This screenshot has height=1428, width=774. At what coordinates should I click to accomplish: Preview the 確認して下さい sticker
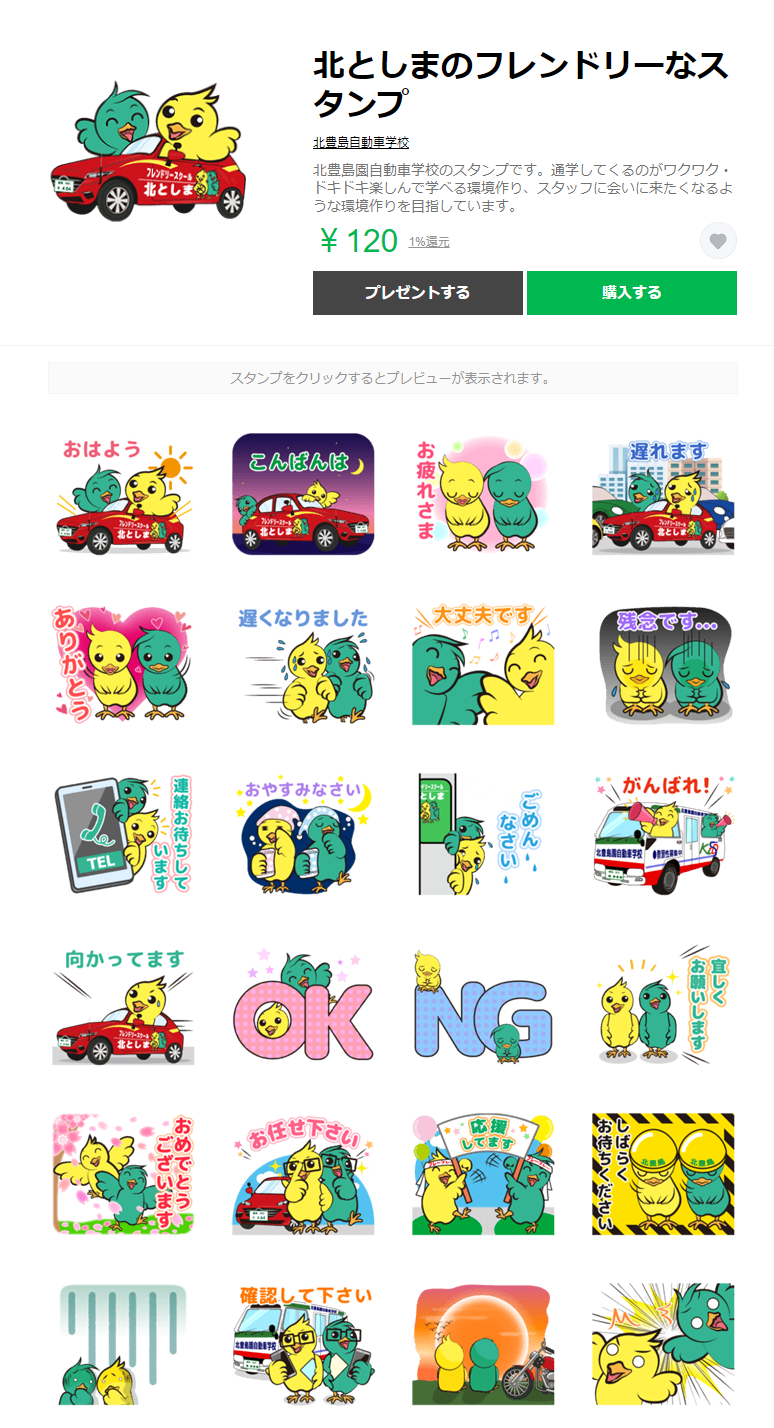[x=303, y=1344]
